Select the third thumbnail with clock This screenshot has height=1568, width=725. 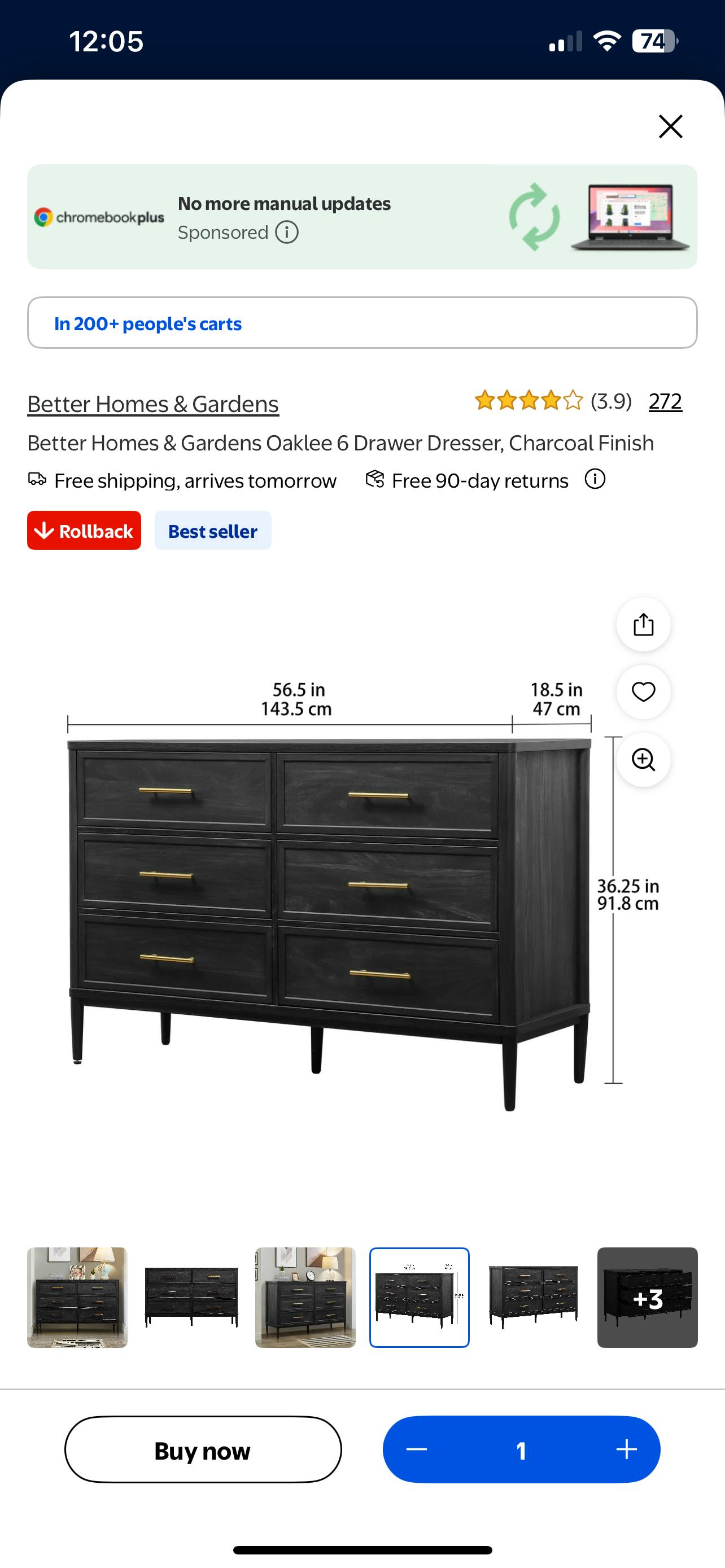pos(305,1298)
